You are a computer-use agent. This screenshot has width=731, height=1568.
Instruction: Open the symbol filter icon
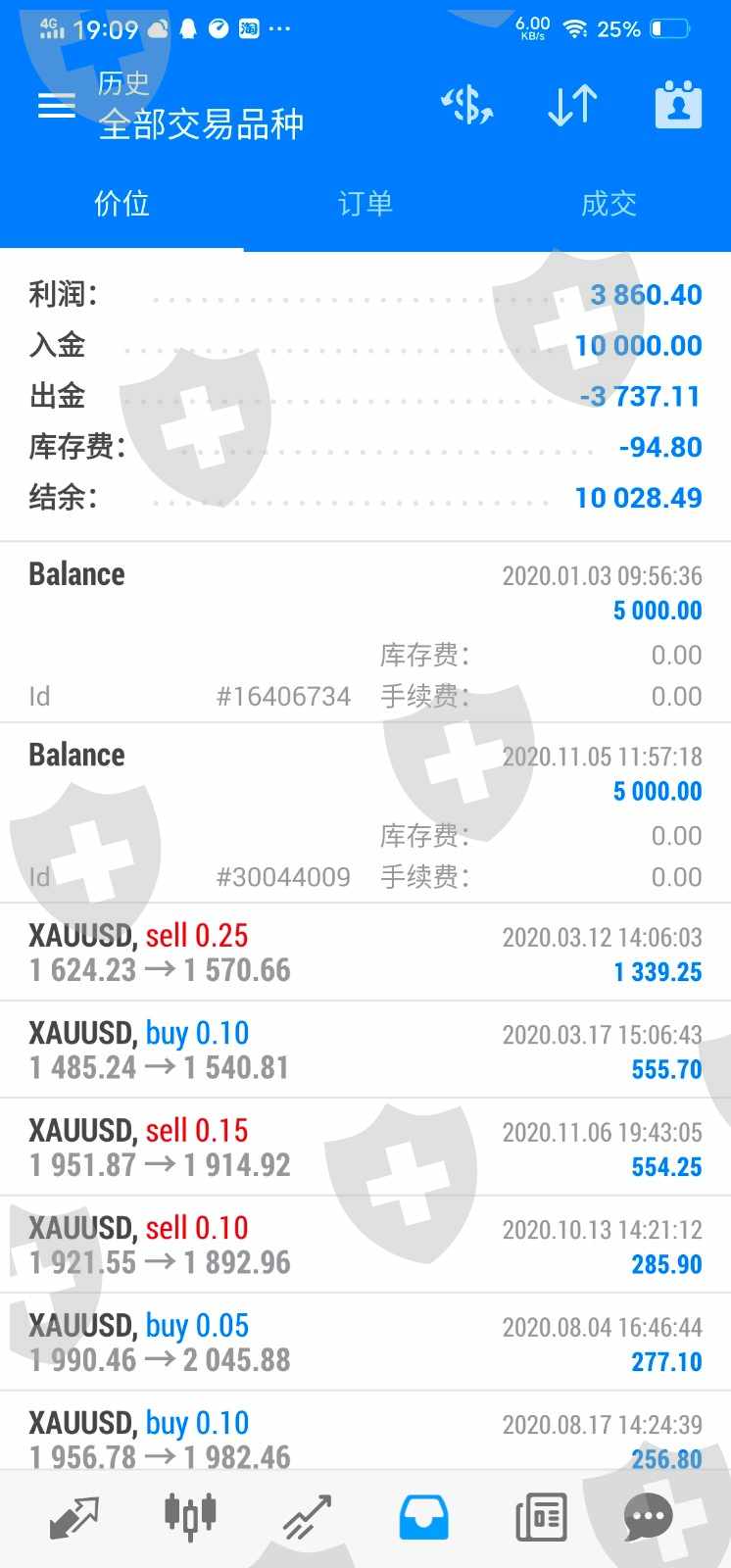(467, 106)
